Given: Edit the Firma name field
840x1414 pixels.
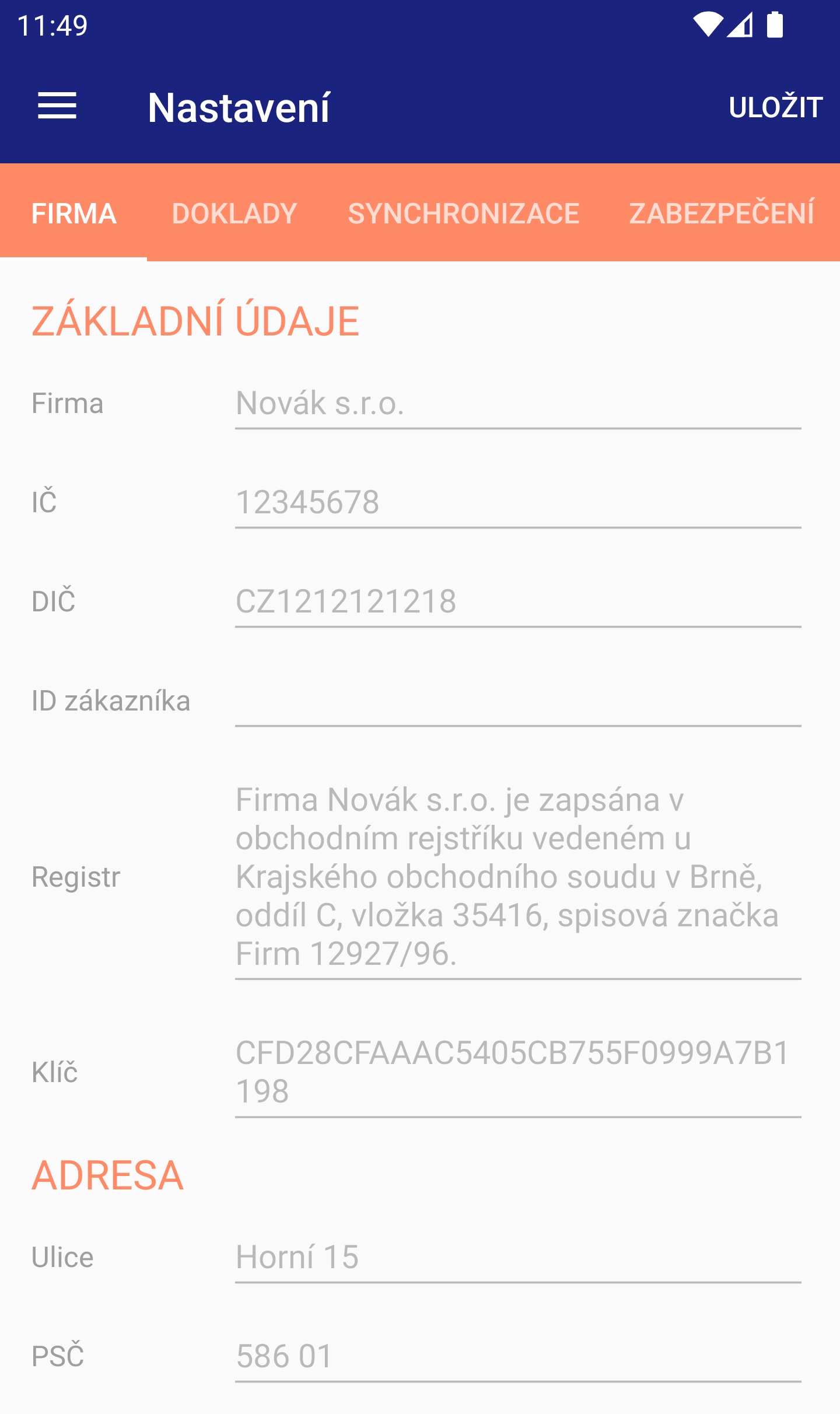Looking at the screenshot, I should pyautogui.click(x=518, y=404).
